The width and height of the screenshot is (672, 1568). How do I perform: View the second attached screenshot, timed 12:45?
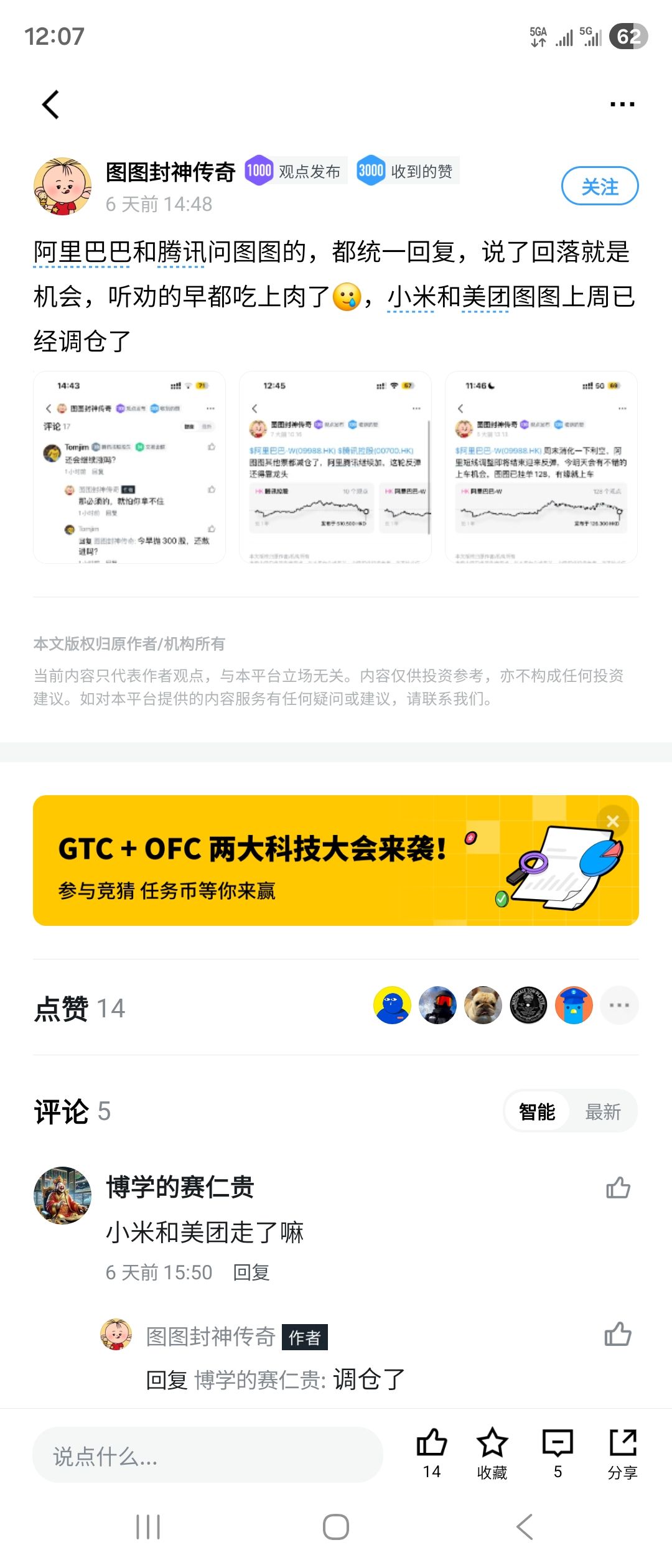coord(335,467)
